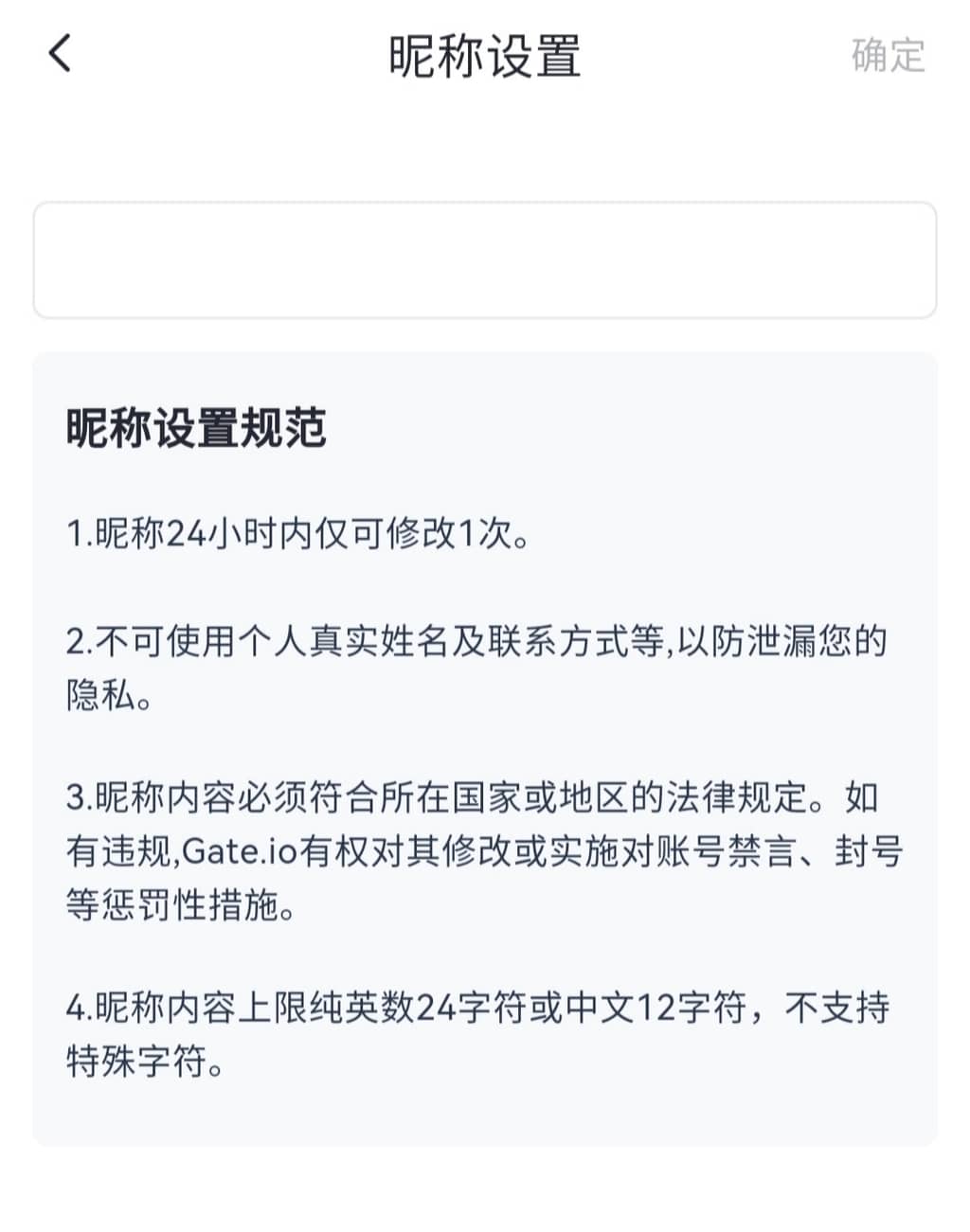Go back from the 昵称设置 page
Screen dimensions: 970x1232
click(x=60, y=54)
